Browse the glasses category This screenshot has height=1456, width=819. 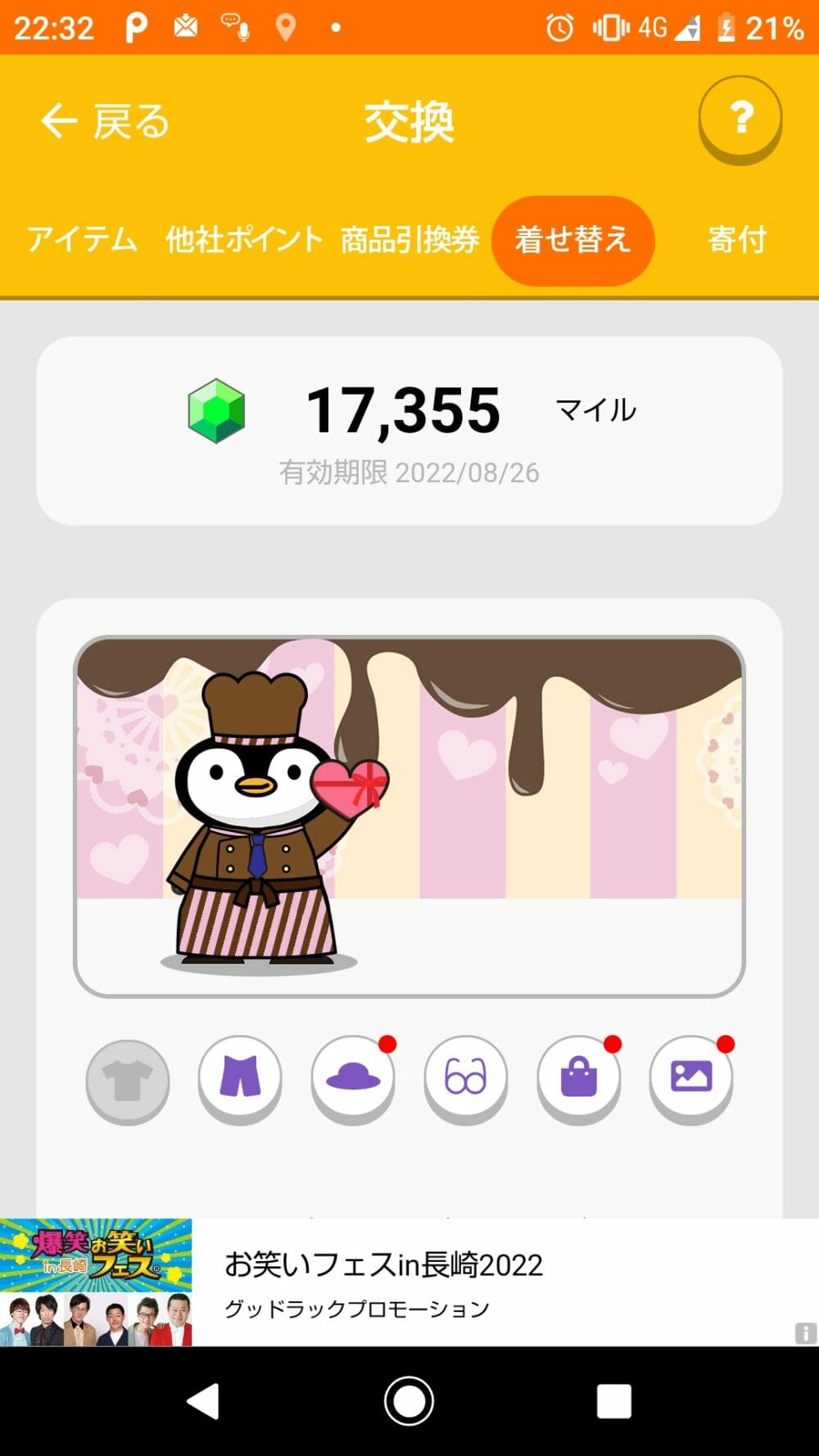(465, 1078)
